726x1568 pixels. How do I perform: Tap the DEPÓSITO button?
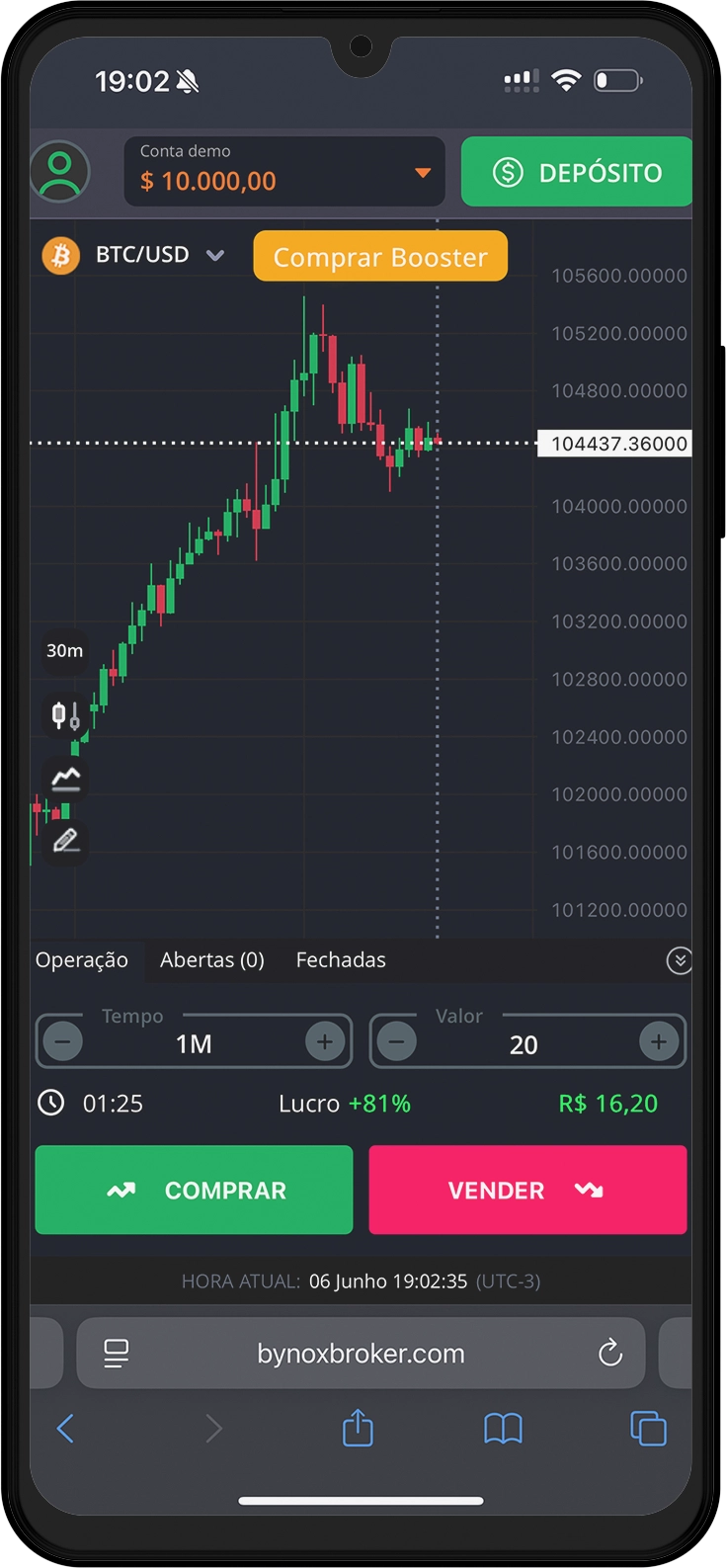(x=577, y=172)
